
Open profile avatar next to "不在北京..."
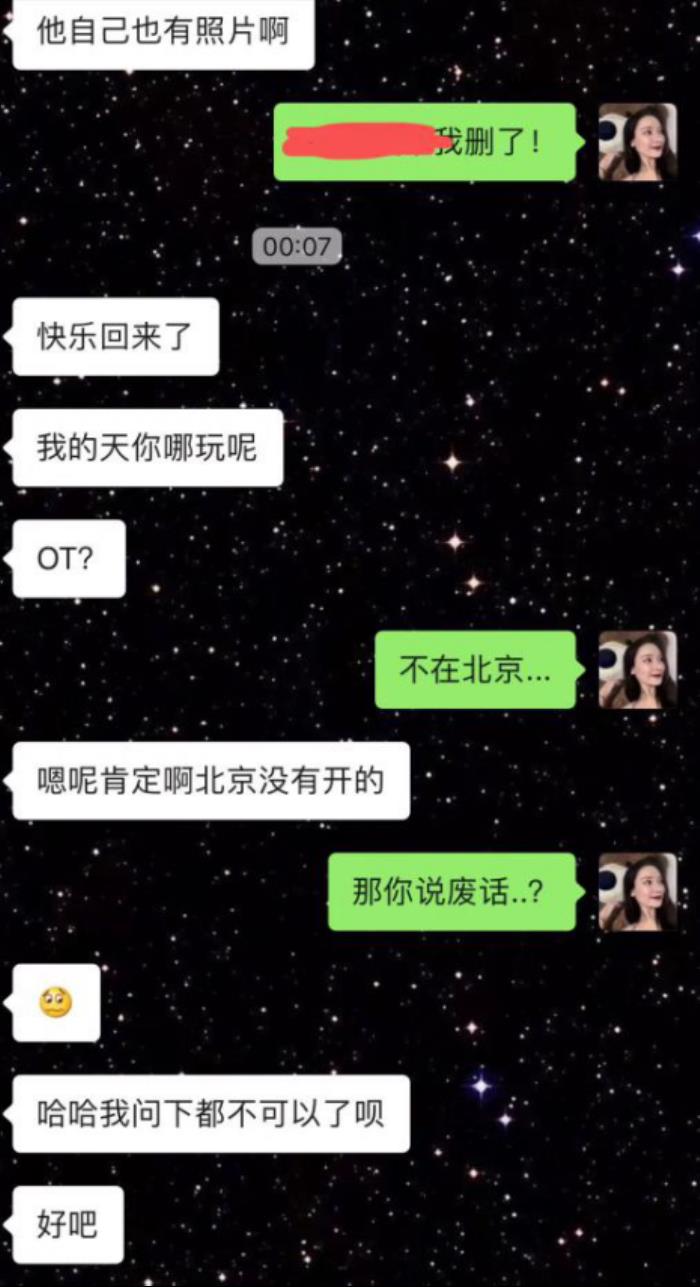637,669
